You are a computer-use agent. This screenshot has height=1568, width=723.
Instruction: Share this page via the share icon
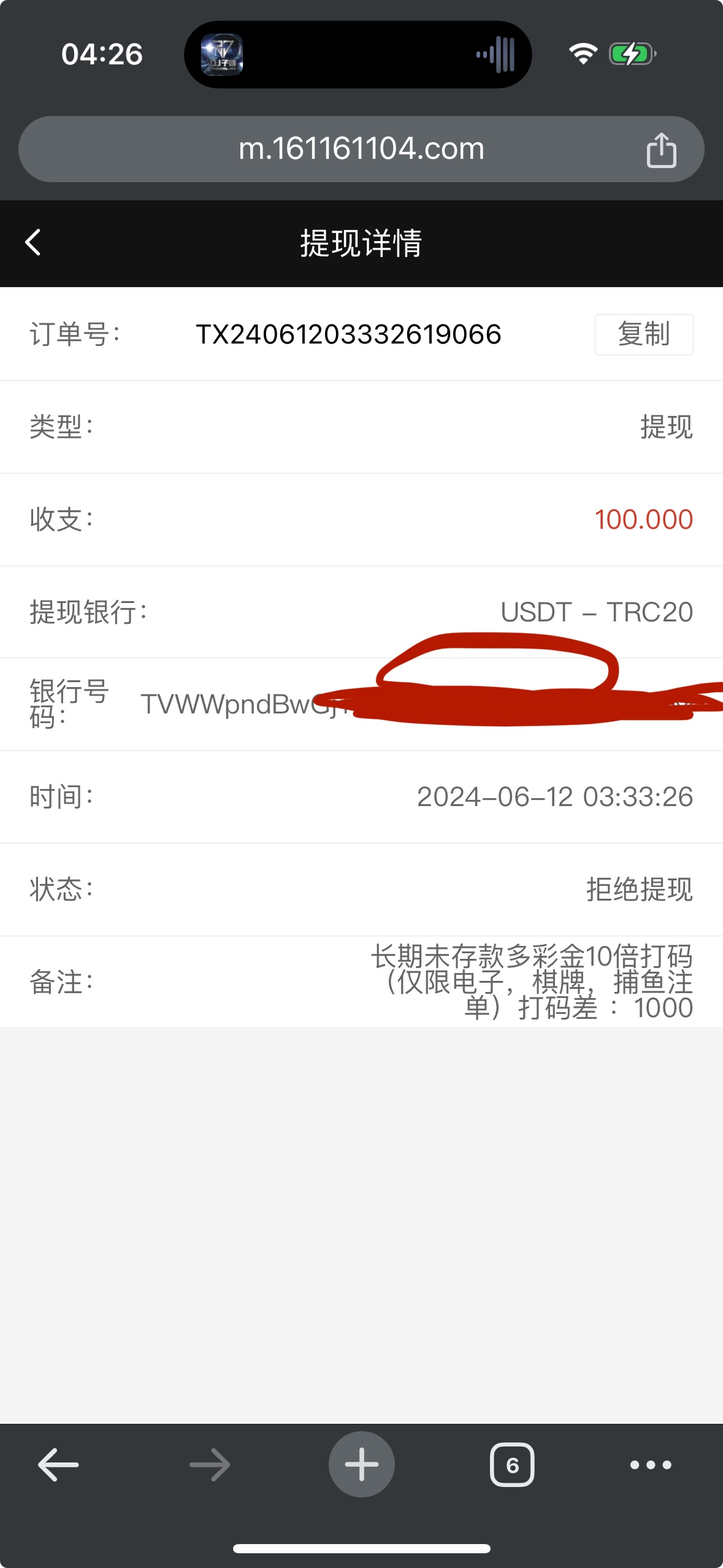(x=661, y=150)
